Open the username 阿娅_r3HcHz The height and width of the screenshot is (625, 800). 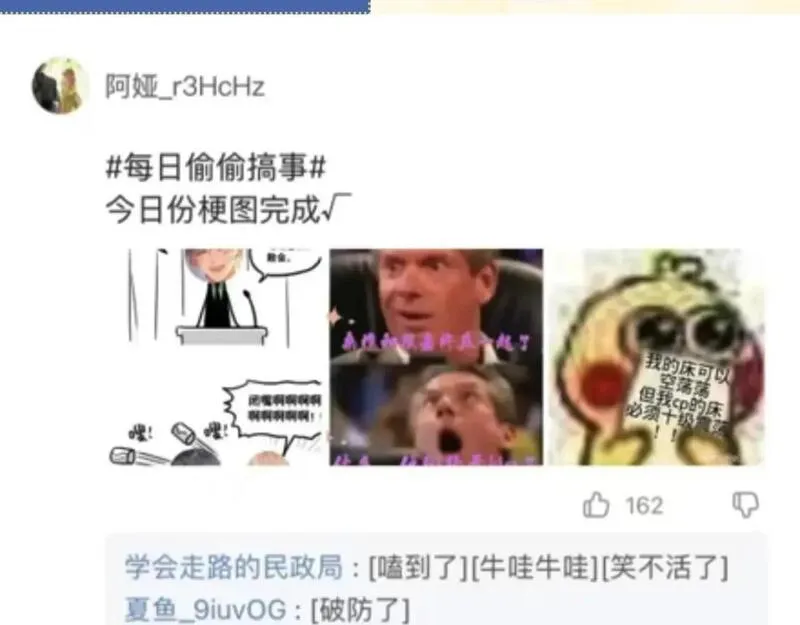click(x=185, y=86)
